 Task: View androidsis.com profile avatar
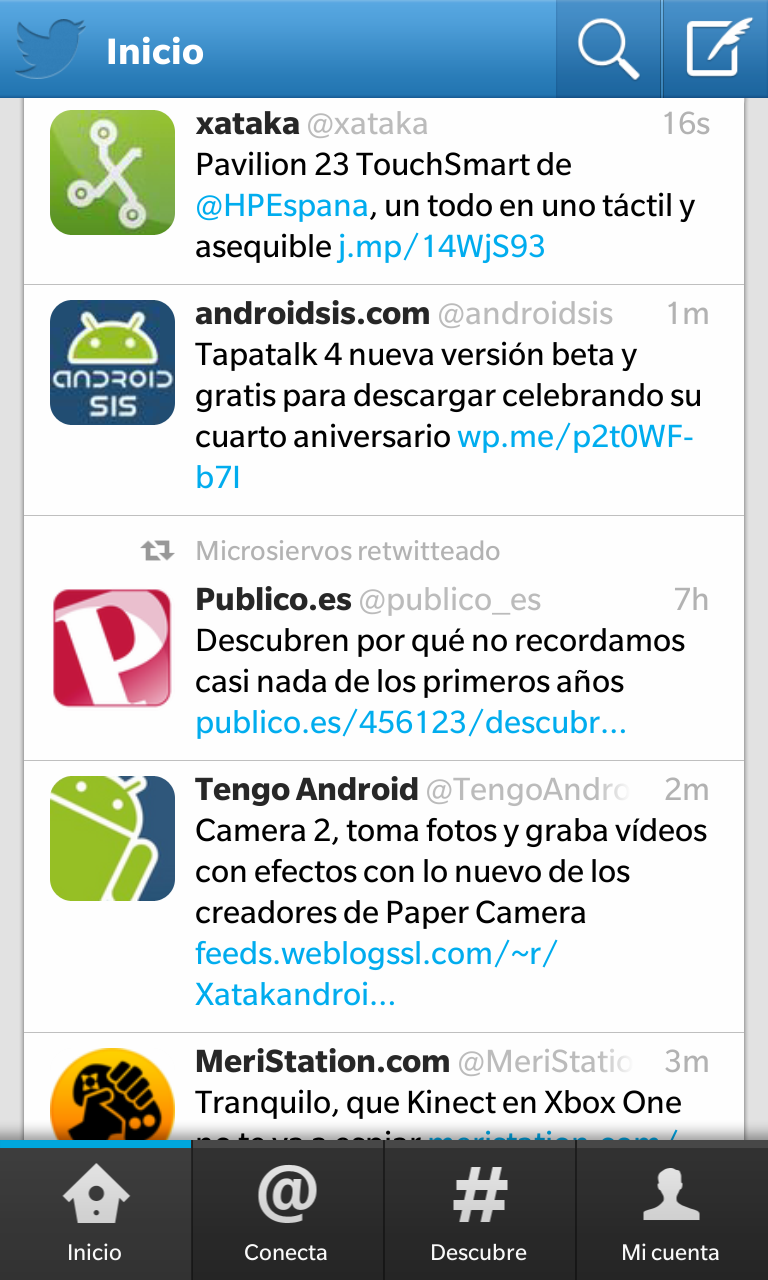112,362
